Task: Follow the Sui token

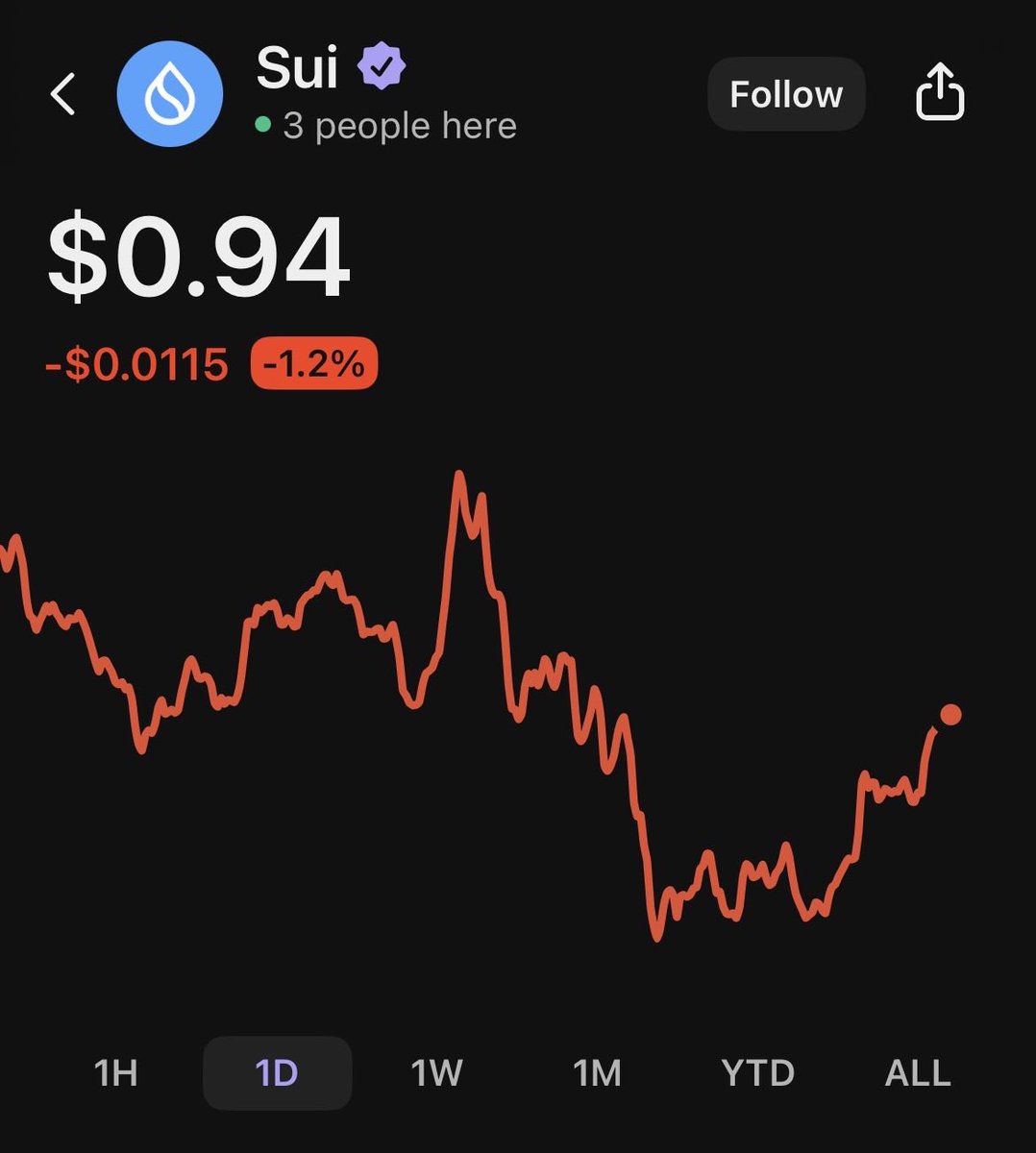Action: click(785, 94)
